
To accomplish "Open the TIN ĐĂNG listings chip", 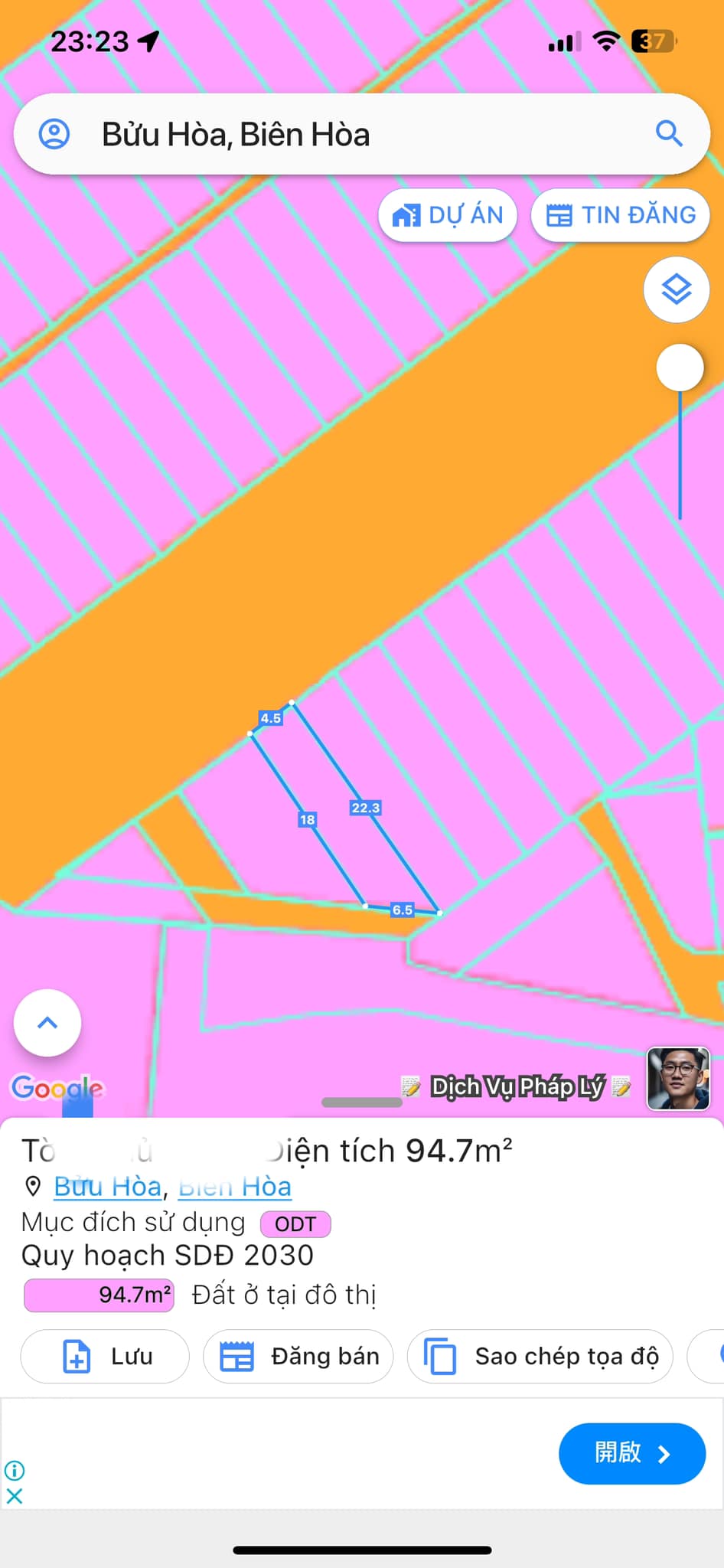I will 621,215.
